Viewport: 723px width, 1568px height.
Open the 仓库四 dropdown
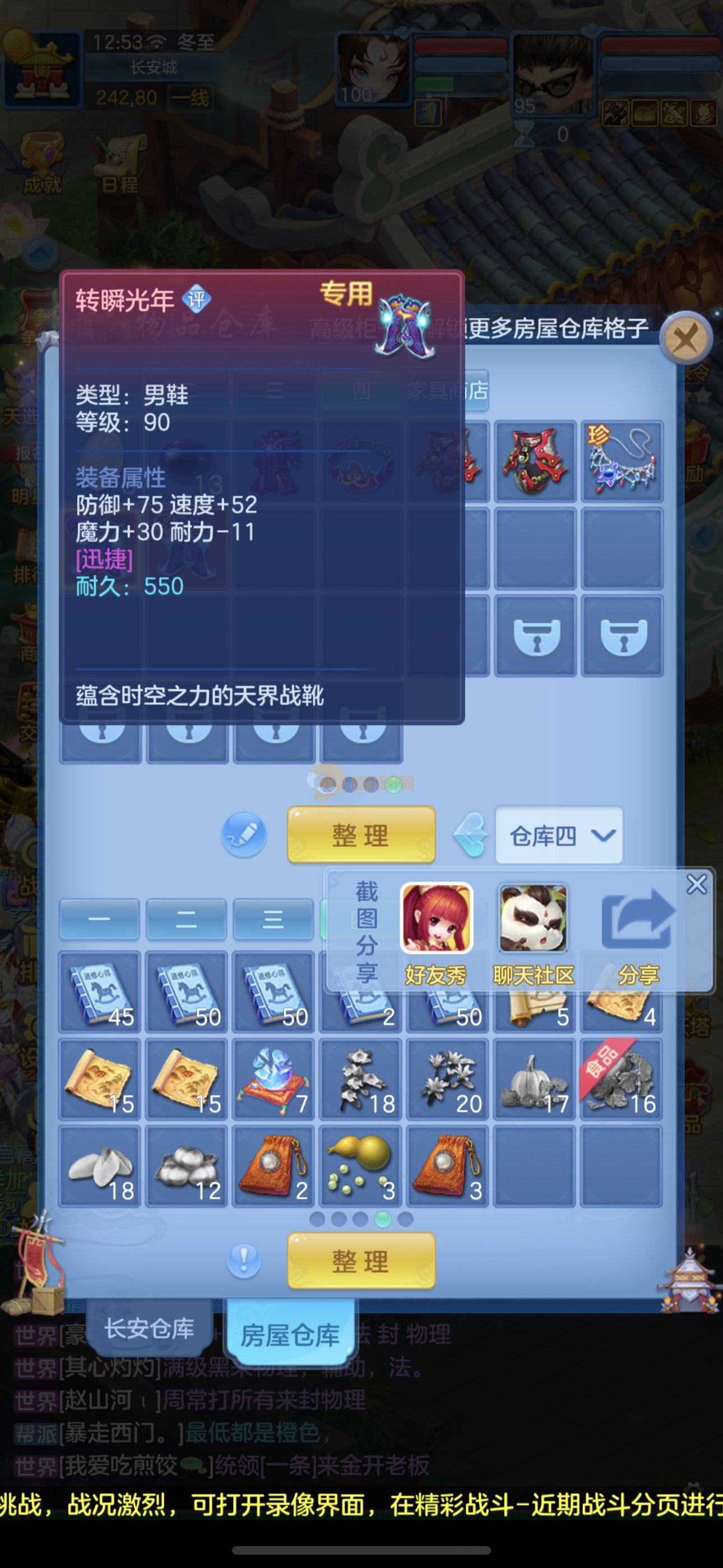pos(559,836)
